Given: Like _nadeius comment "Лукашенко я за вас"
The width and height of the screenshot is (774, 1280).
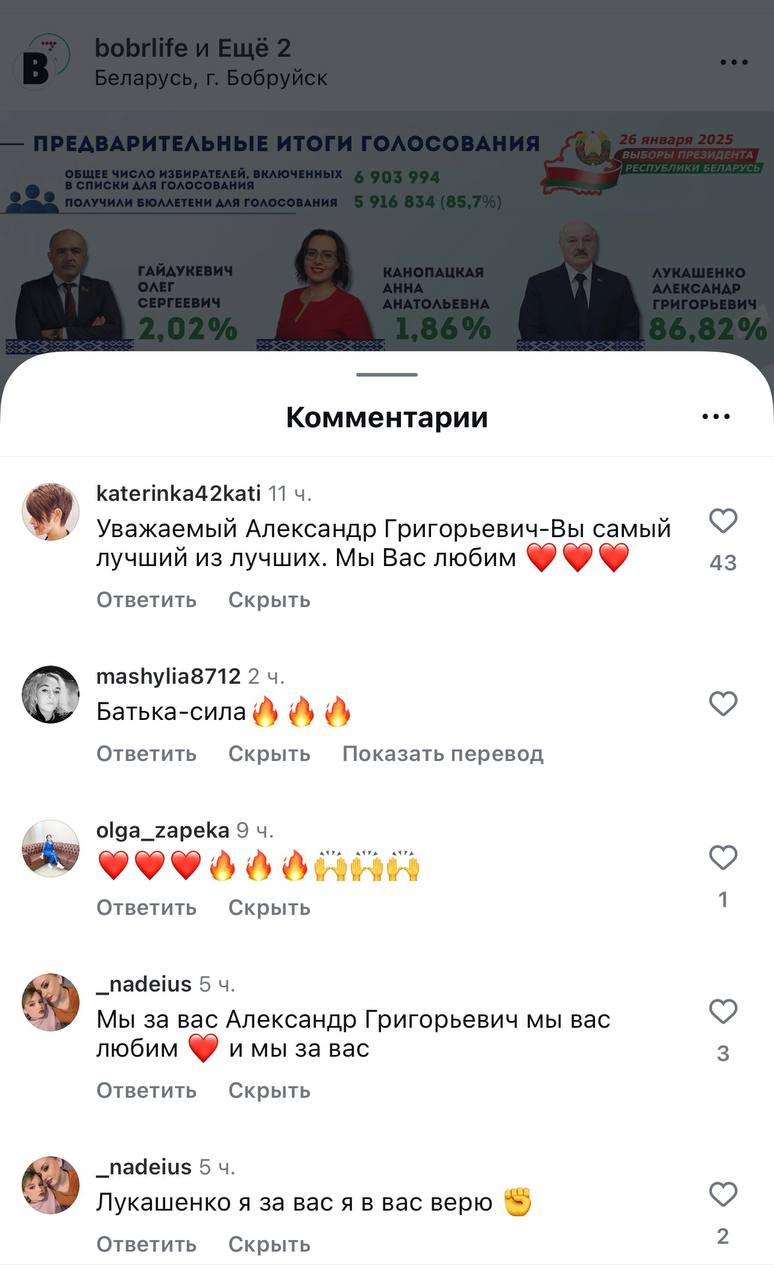Looking at the screenshot, I should pyautogui.click(x=723, y=1195).
